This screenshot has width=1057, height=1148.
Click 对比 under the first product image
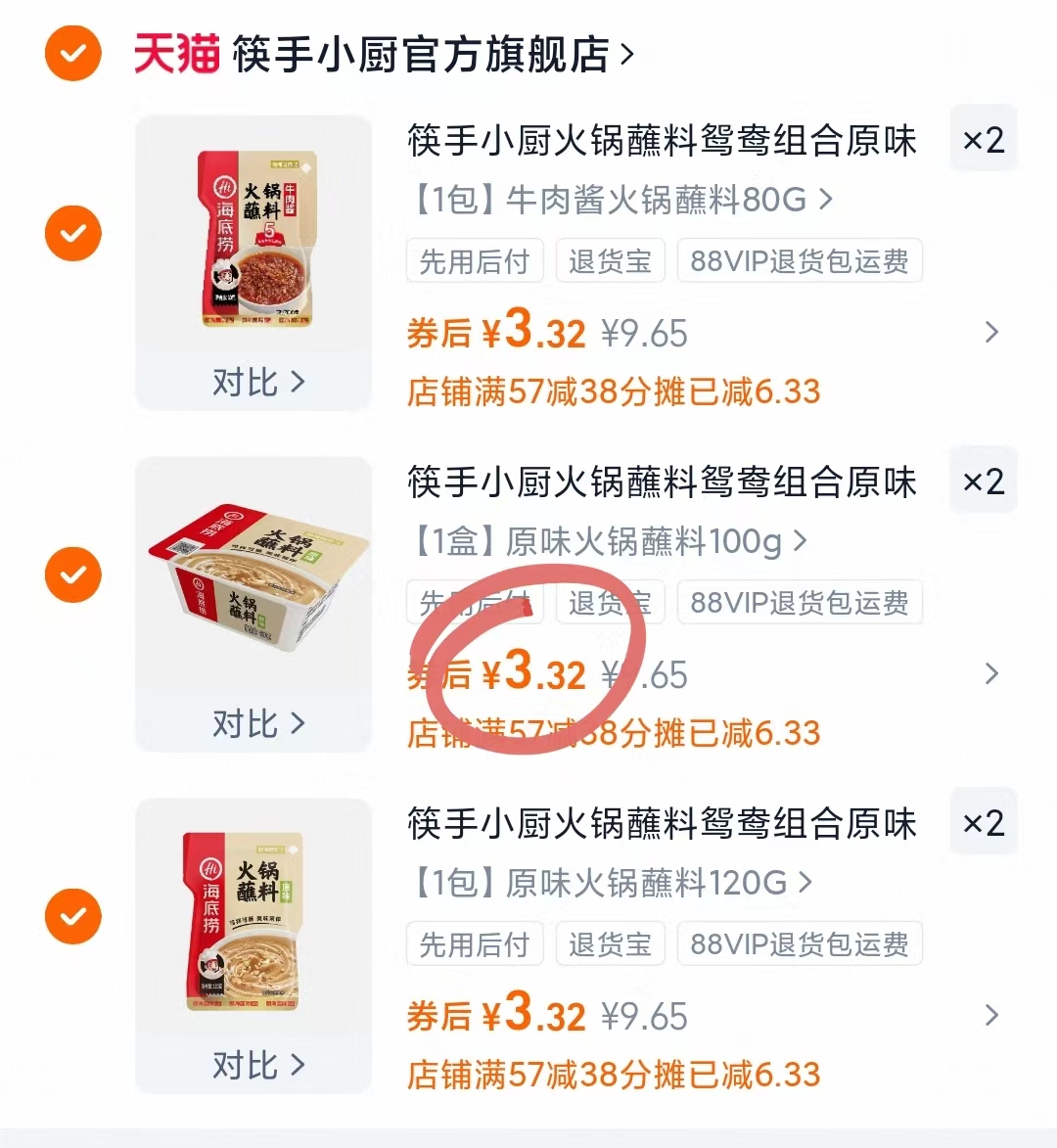pyautogui.click(x=253, y=383)
